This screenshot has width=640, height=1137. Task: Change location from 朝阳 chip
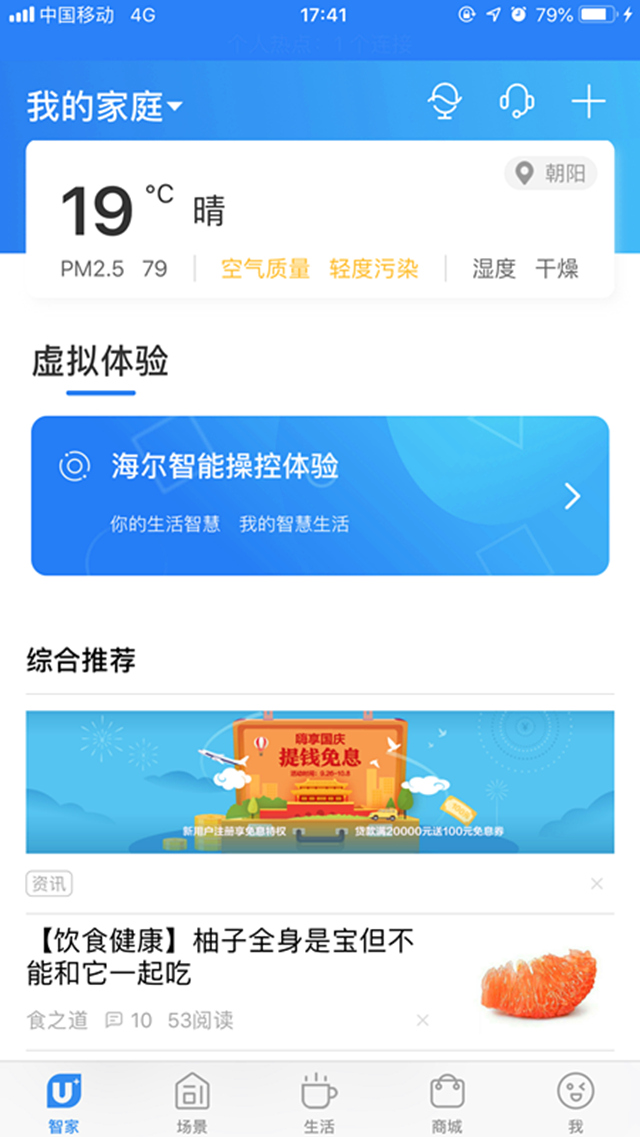(551, 174)
